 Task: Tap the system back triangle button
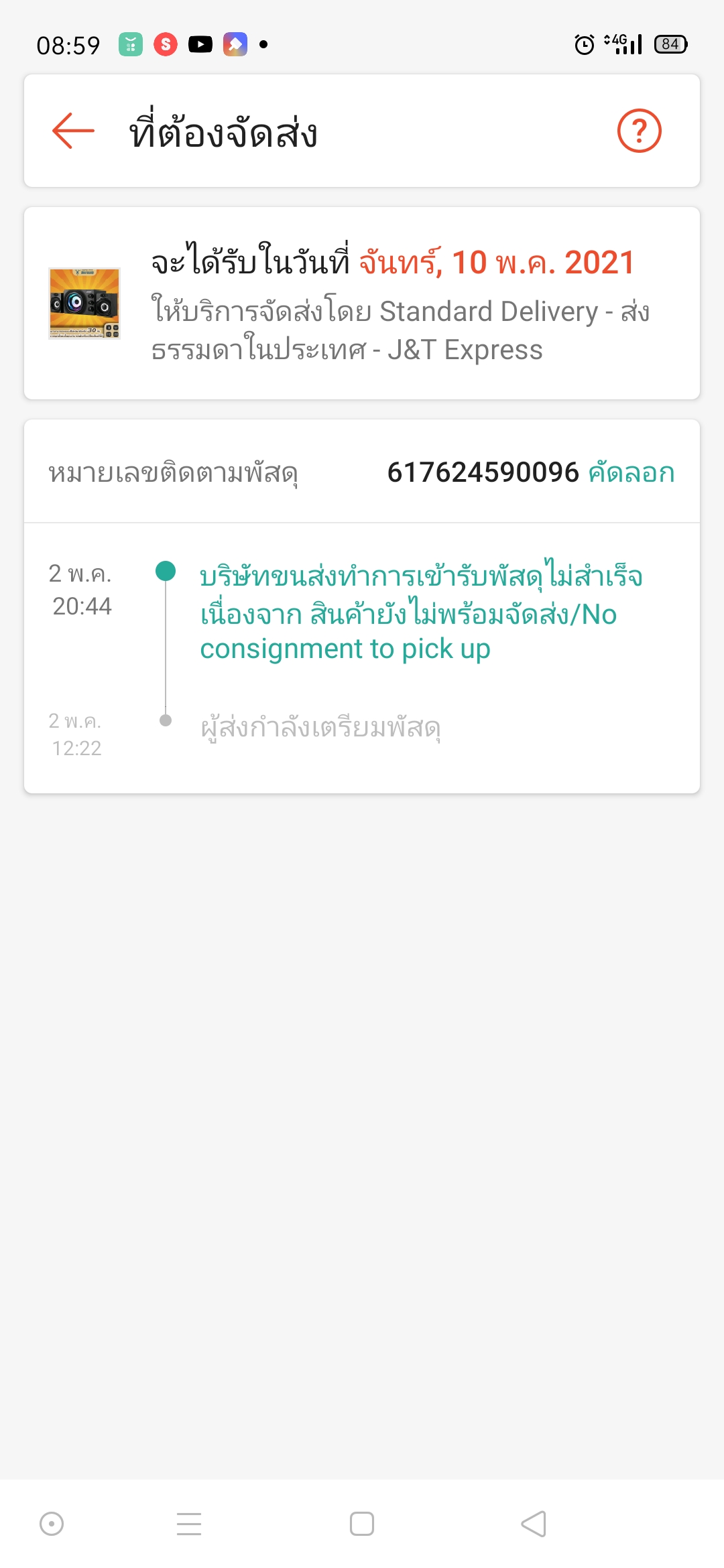coord(534,1524)
